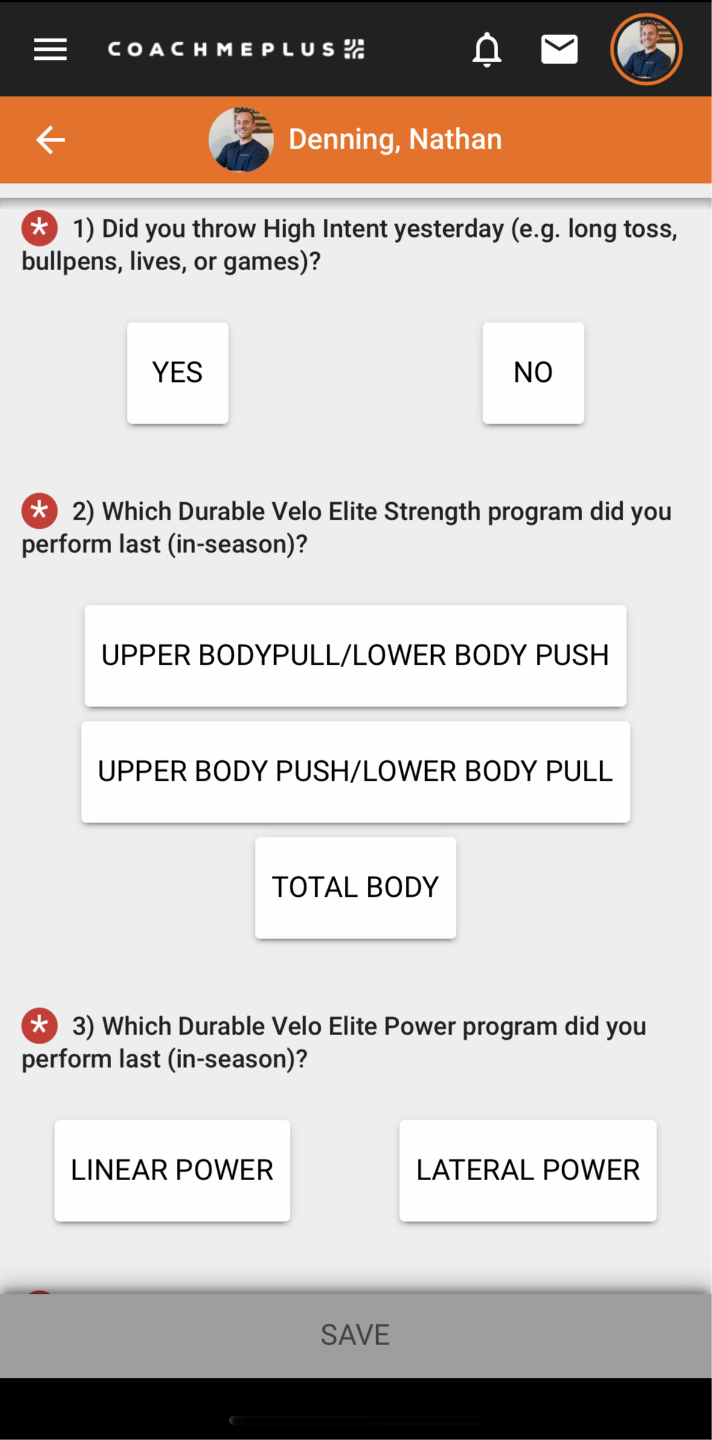Choose Upper Body Push/Lower Body Pull
The width and height of the screenshot is (712, 1440).
(x=355, y=771)
